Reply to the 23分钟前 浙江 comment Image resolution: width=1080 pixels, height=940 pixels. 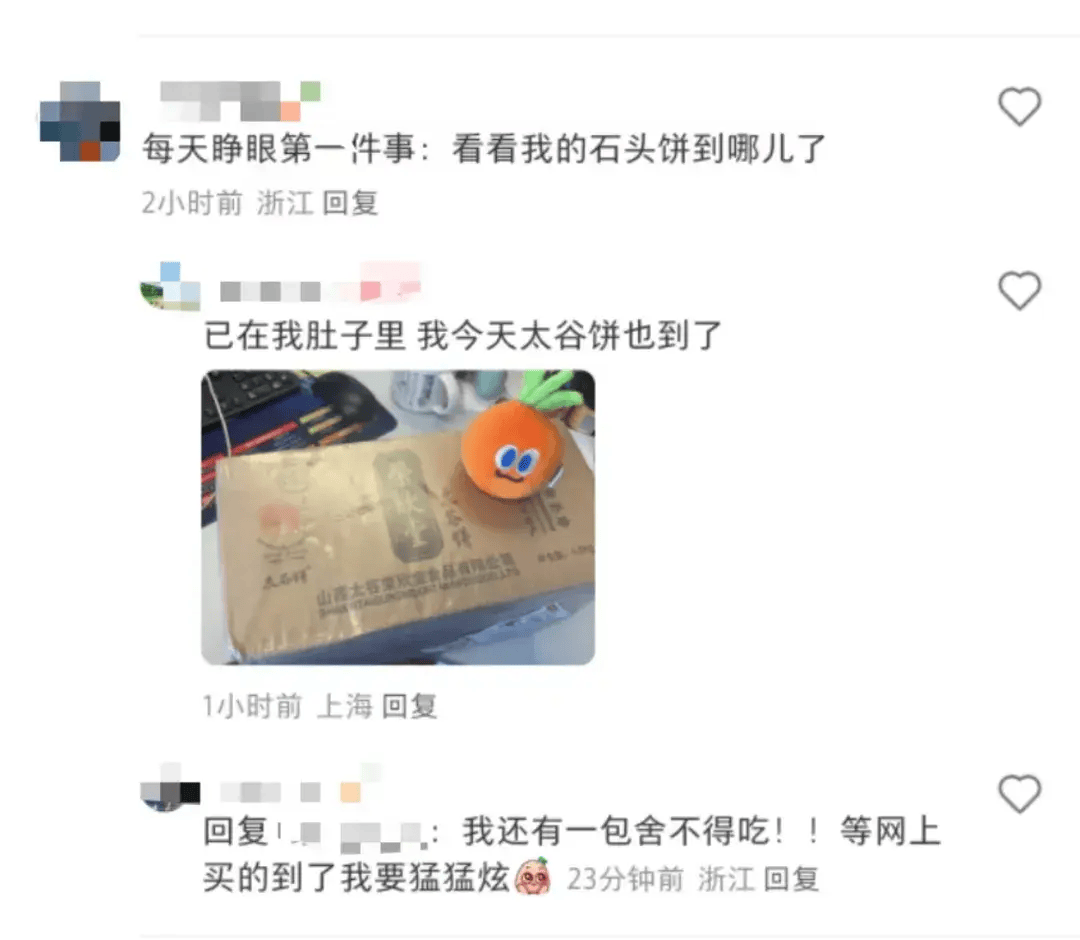click(791, 879)
